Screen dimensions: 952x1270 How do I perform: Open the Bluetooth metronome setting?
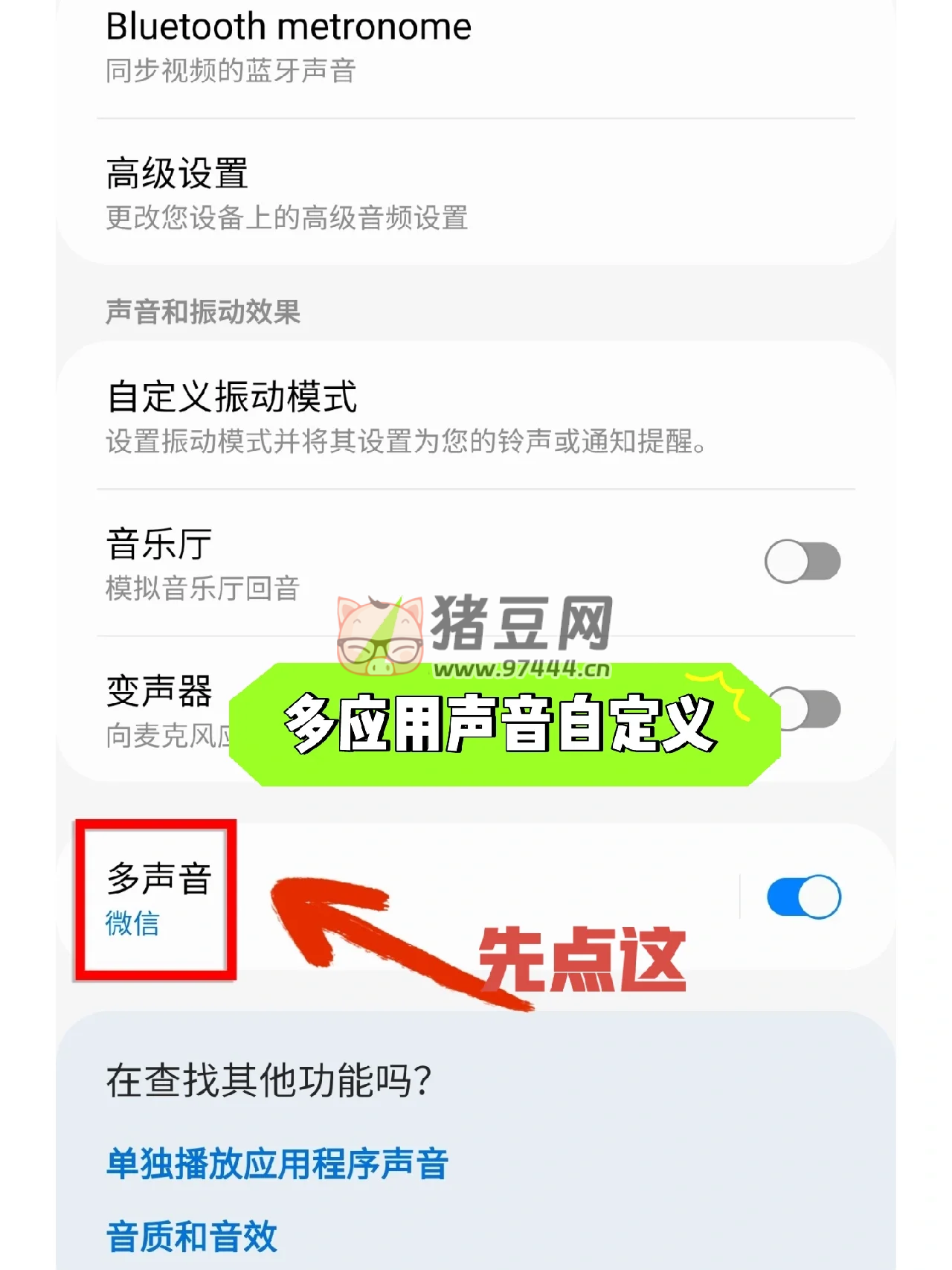point(289,46)
